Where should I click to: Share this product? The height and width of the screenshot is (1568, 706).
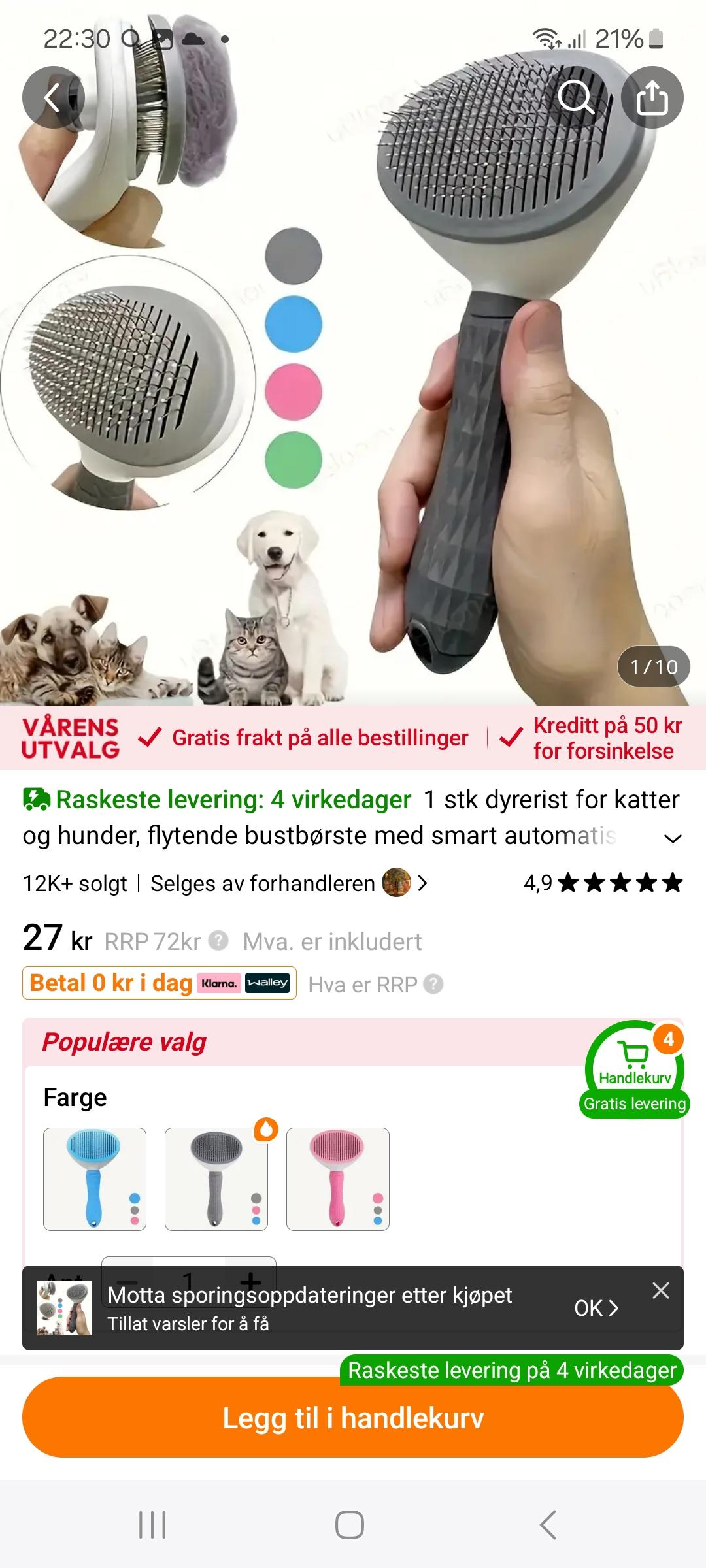[x=652, y=98]
